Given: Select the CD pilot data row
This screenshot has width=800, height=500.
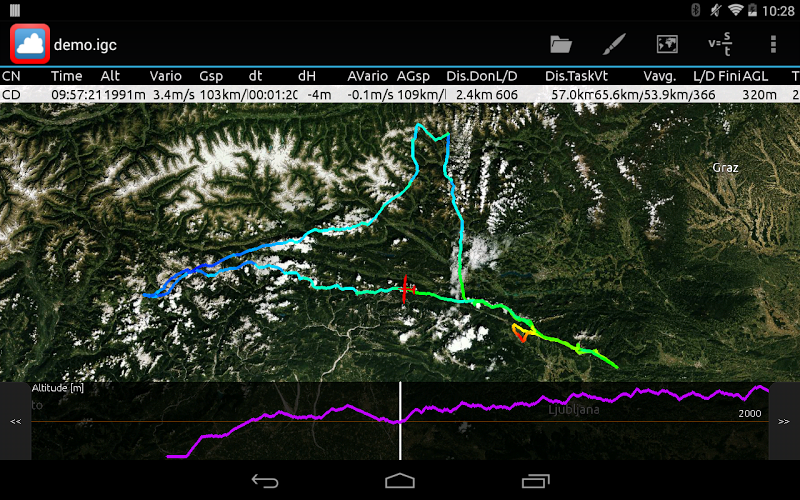Looking at the screenshot, I should (x=400, y=94).
